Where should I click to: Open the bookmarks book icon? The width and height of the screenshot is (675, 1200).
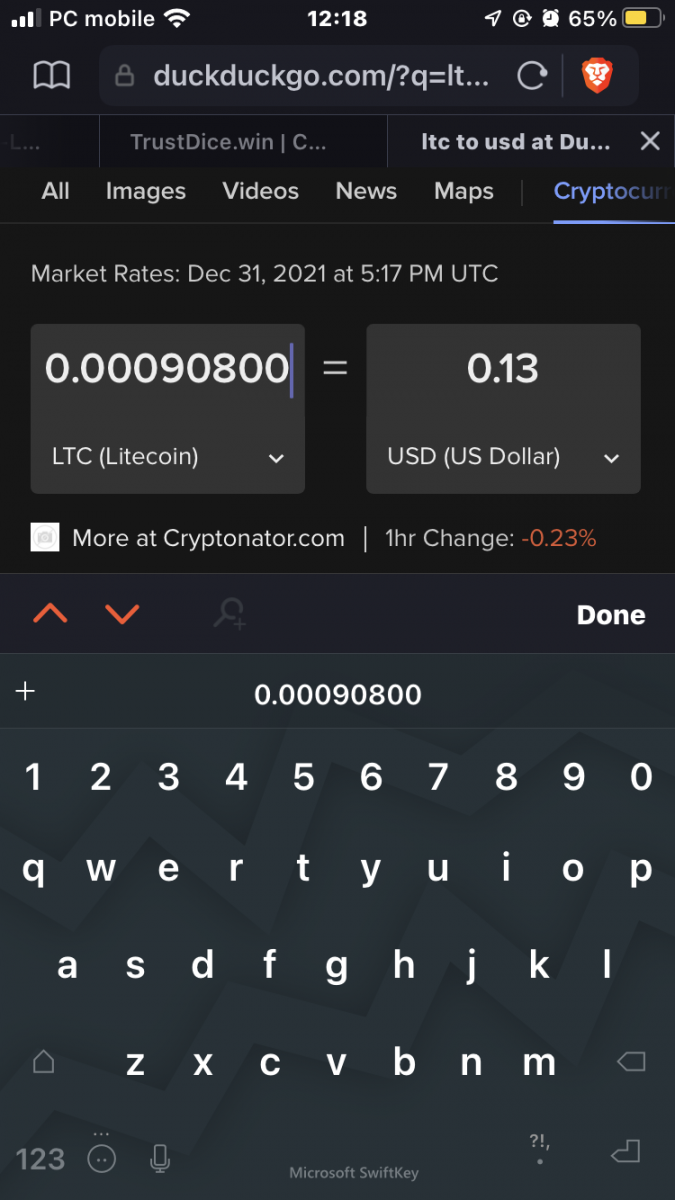[x=52, y=75]
